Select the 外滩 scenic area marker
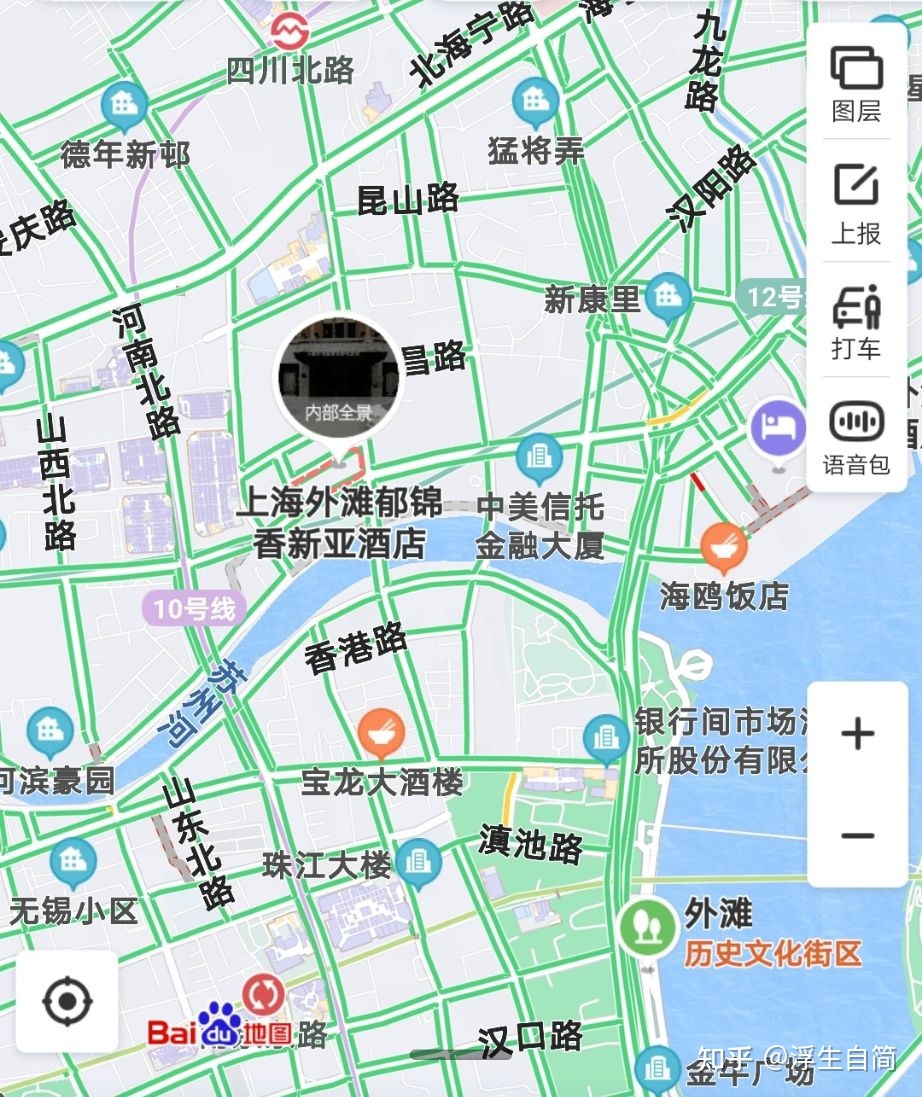This screenshot has width=922, height=1097. [x=647, y=926]
